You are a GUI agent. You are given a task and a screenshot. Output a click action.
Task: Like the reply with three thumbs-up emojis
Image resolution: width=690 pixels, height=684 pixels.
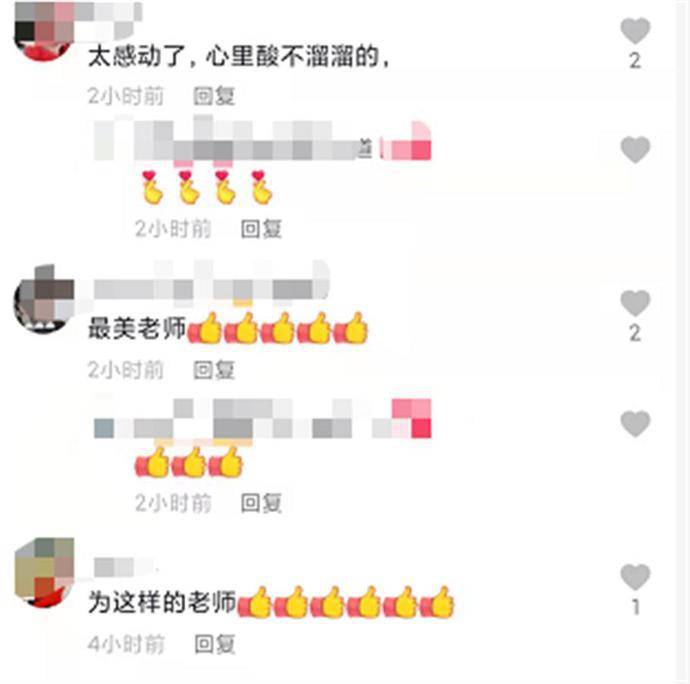(x=635, y=424)
